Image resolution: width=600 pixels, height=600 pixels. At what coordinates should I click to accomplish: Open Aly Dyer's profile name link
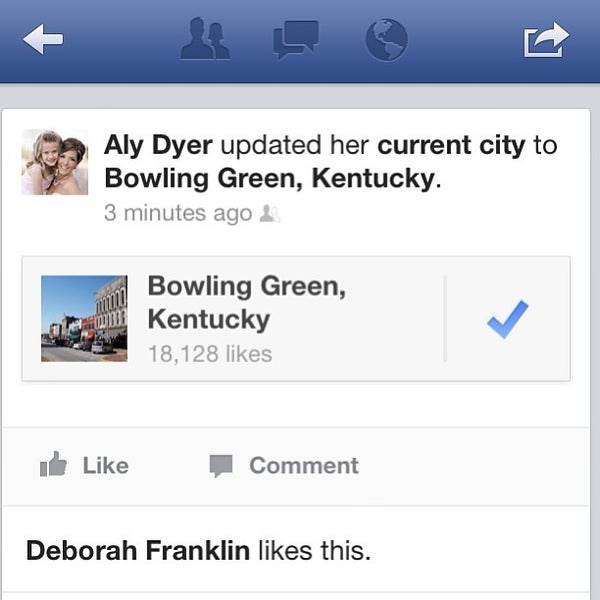[158, 146]
